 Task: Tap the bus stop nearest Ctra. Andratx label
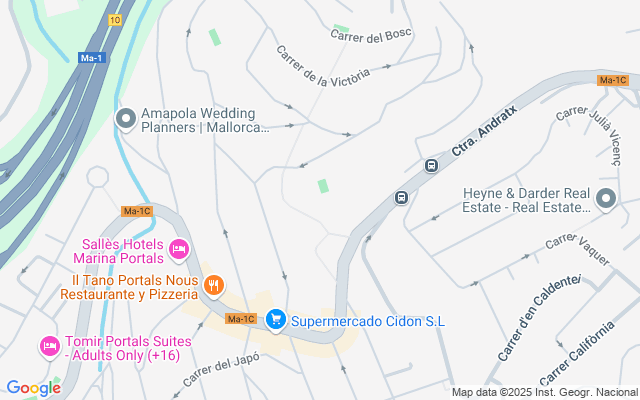point(431,166)
